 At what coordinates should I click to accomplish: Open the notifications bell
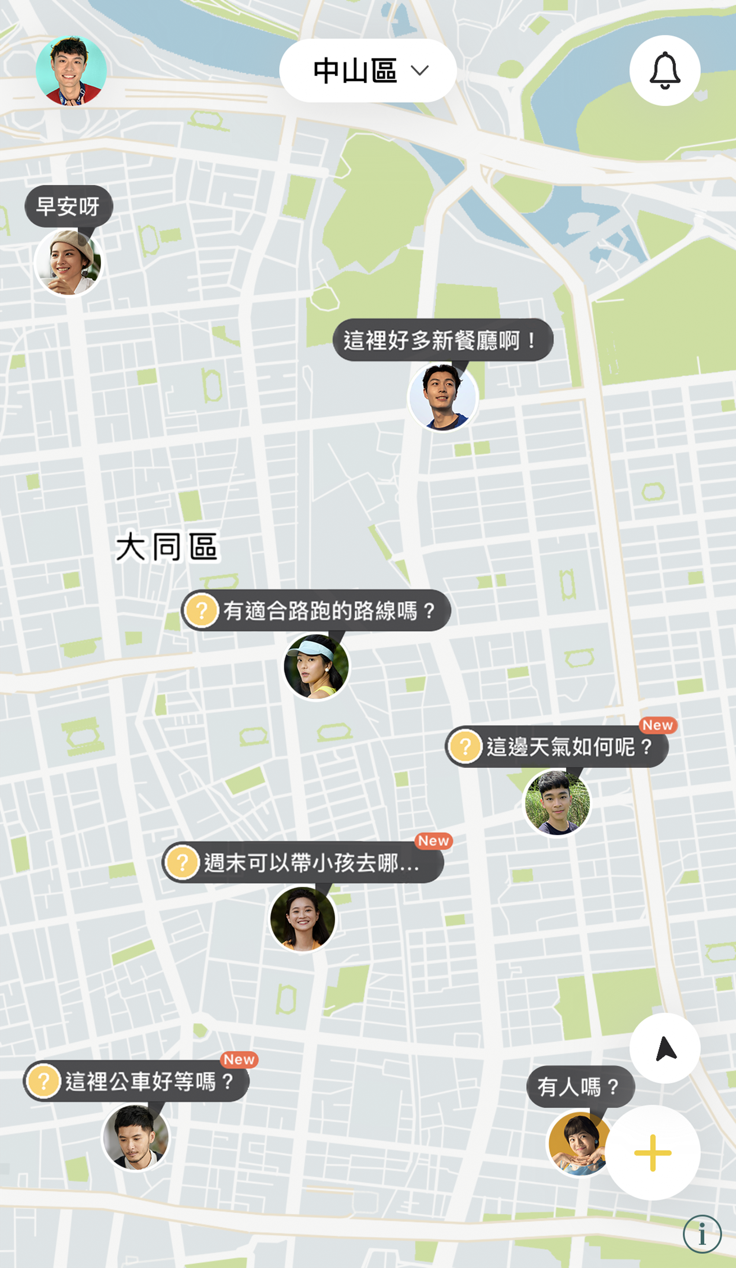tap(665, 71)
